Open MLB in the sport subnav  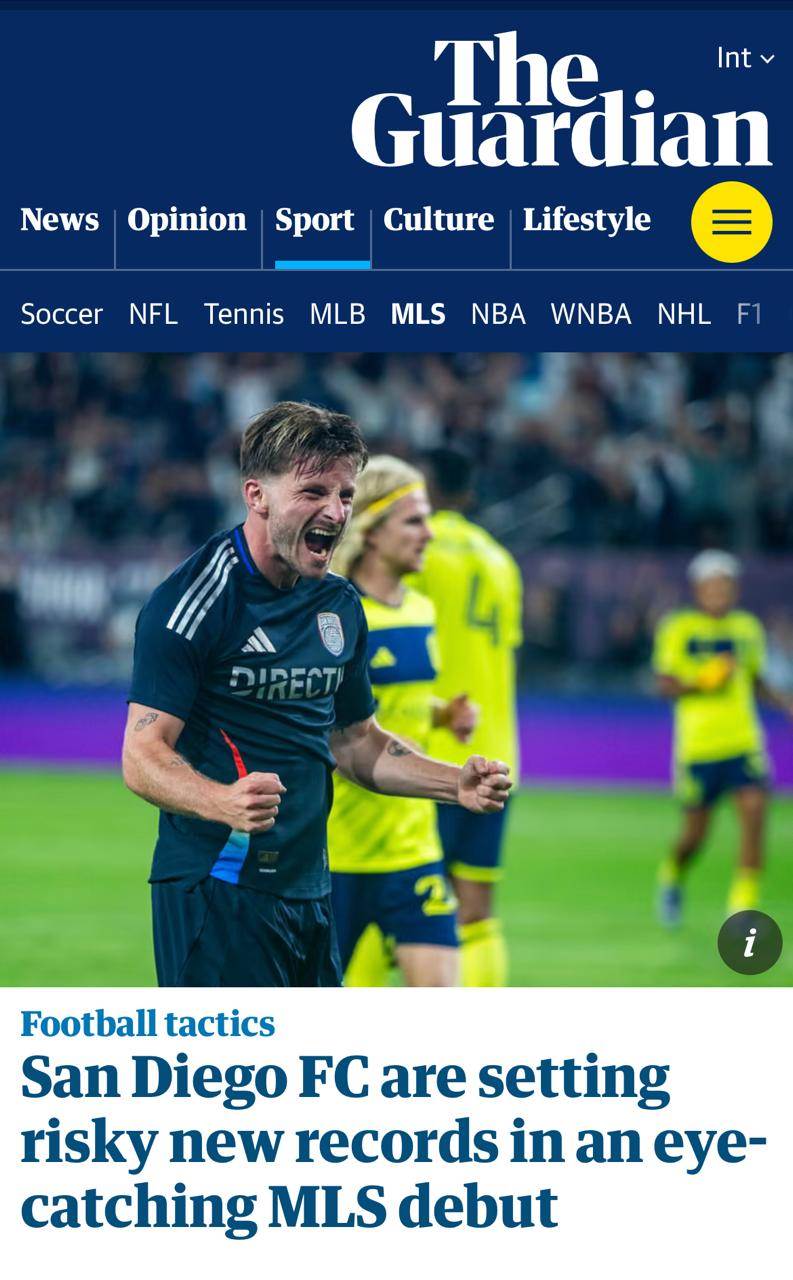pos(337,314)
